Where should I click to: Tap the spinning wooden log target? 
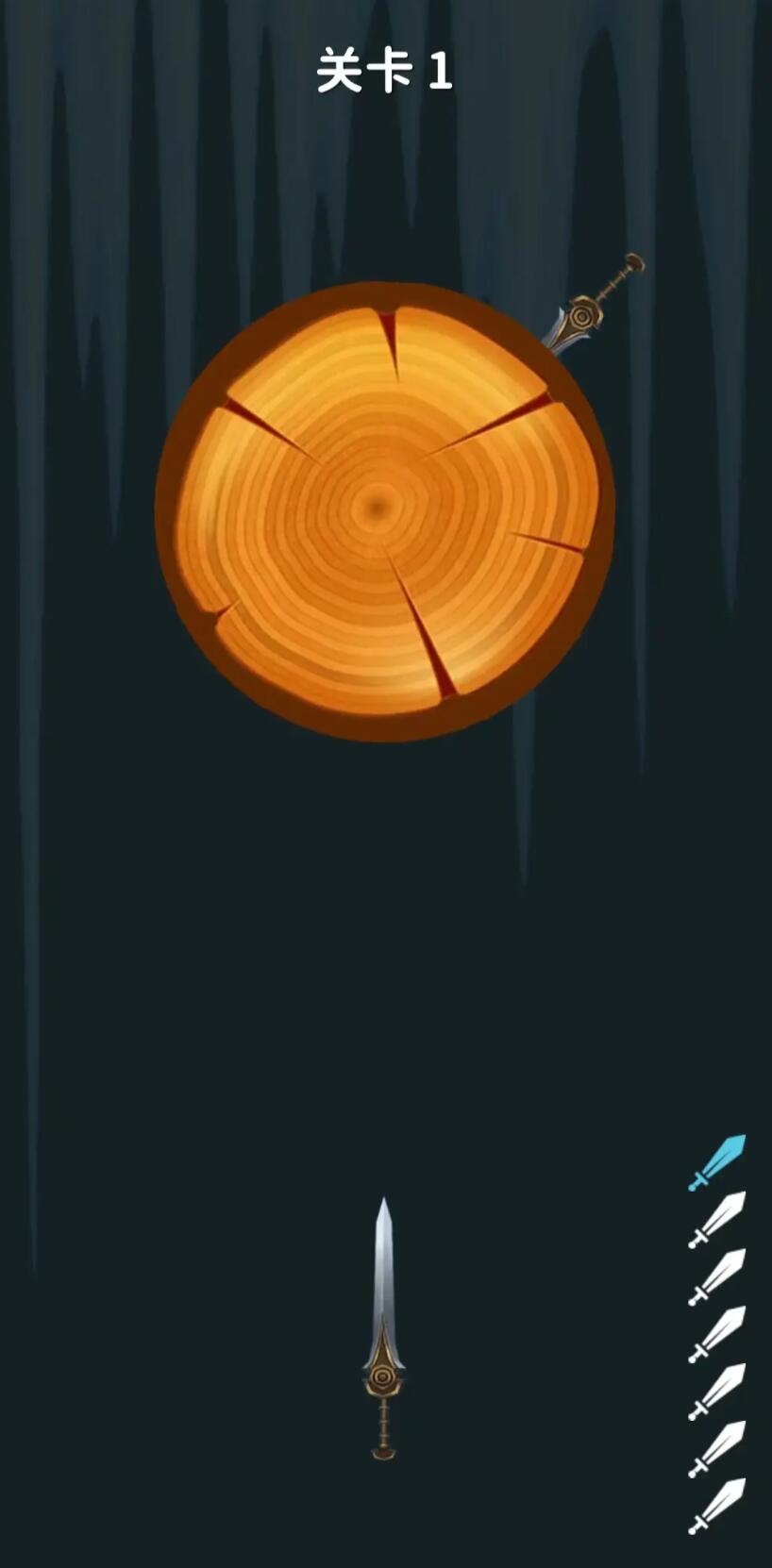(x=384, y=510)
